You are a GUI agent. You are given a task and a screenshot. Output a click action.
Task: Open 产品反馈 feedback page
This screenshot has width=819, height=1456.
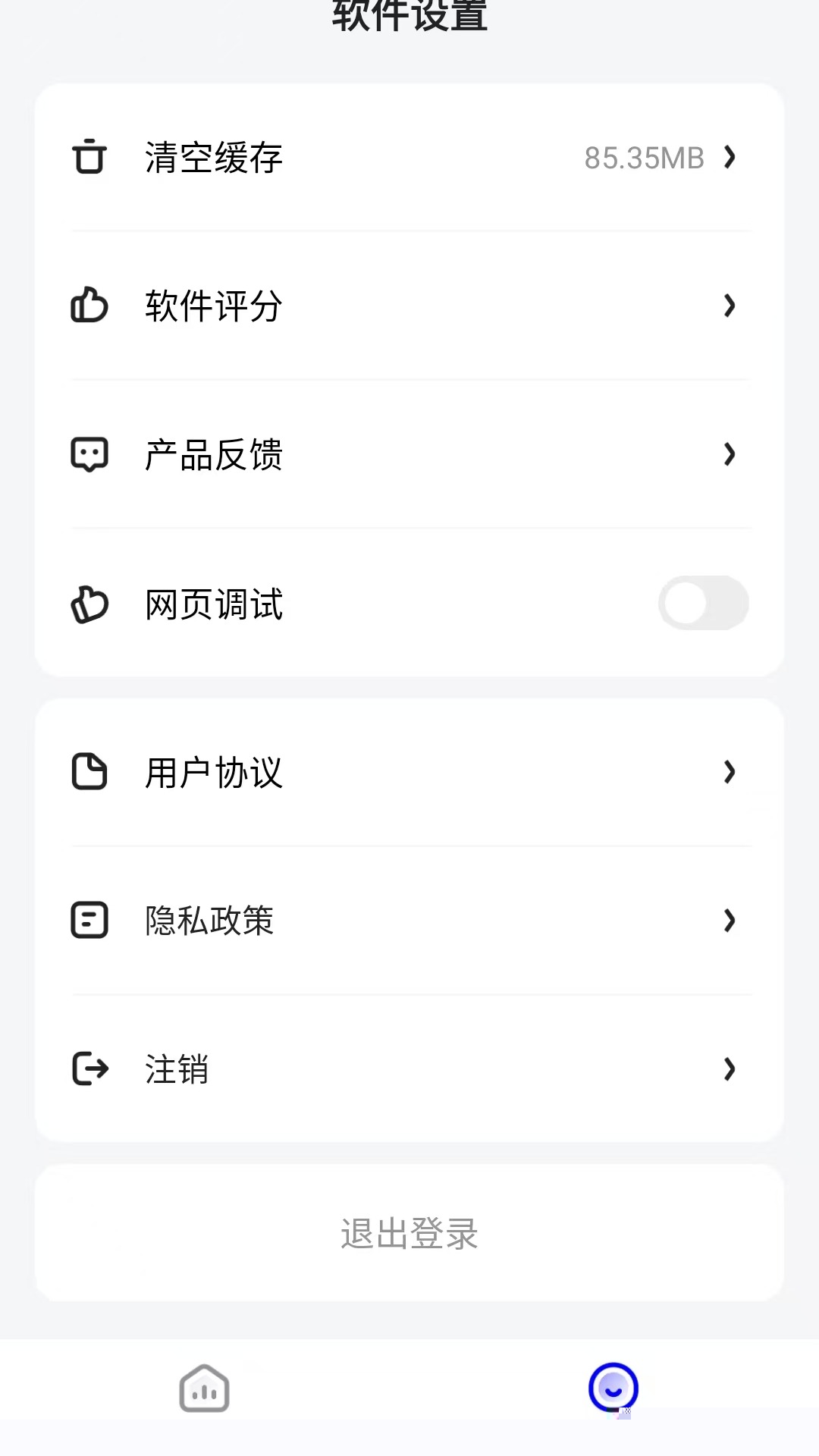409,454
